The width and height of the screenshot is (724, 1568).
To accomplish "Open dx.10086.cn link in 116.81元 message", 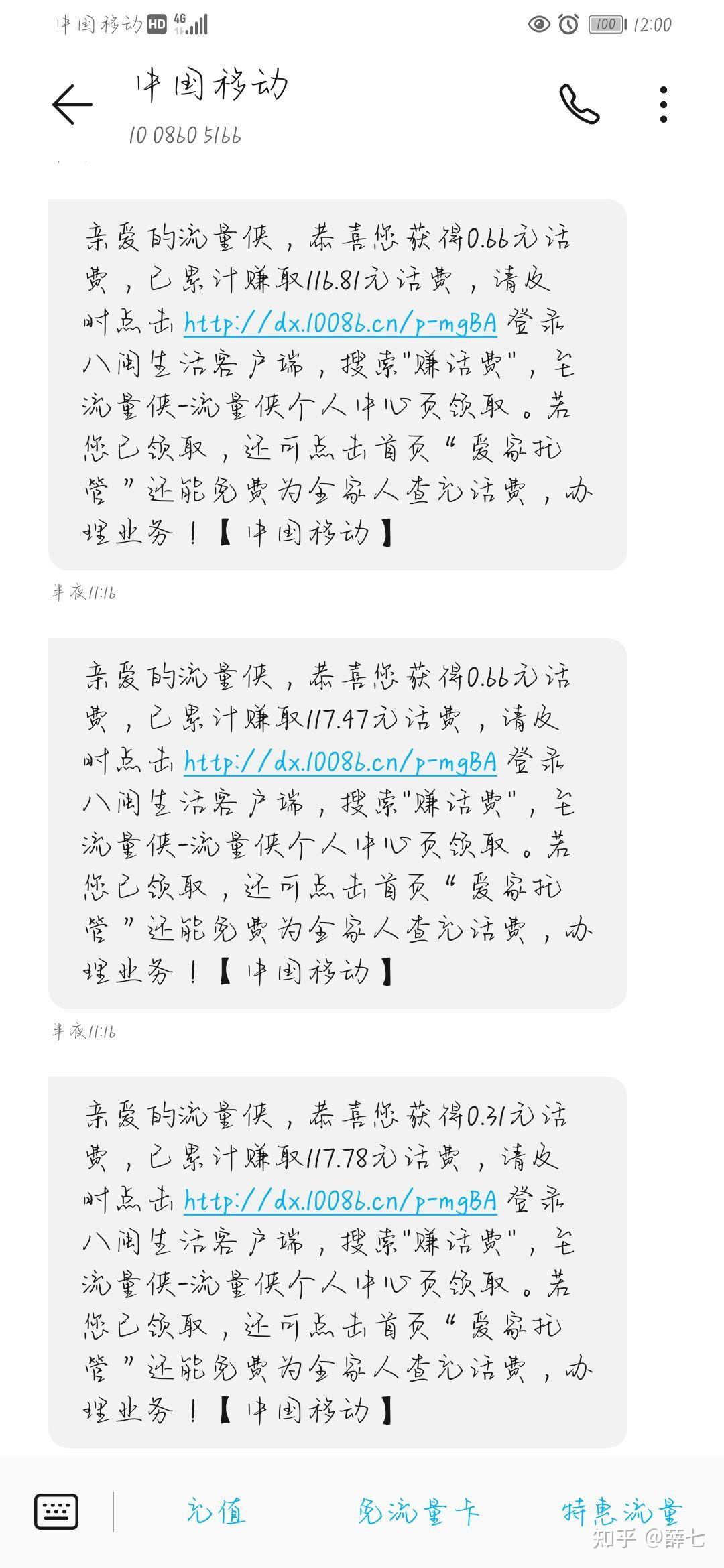I will pyautogui.click(x=341, y=323).
